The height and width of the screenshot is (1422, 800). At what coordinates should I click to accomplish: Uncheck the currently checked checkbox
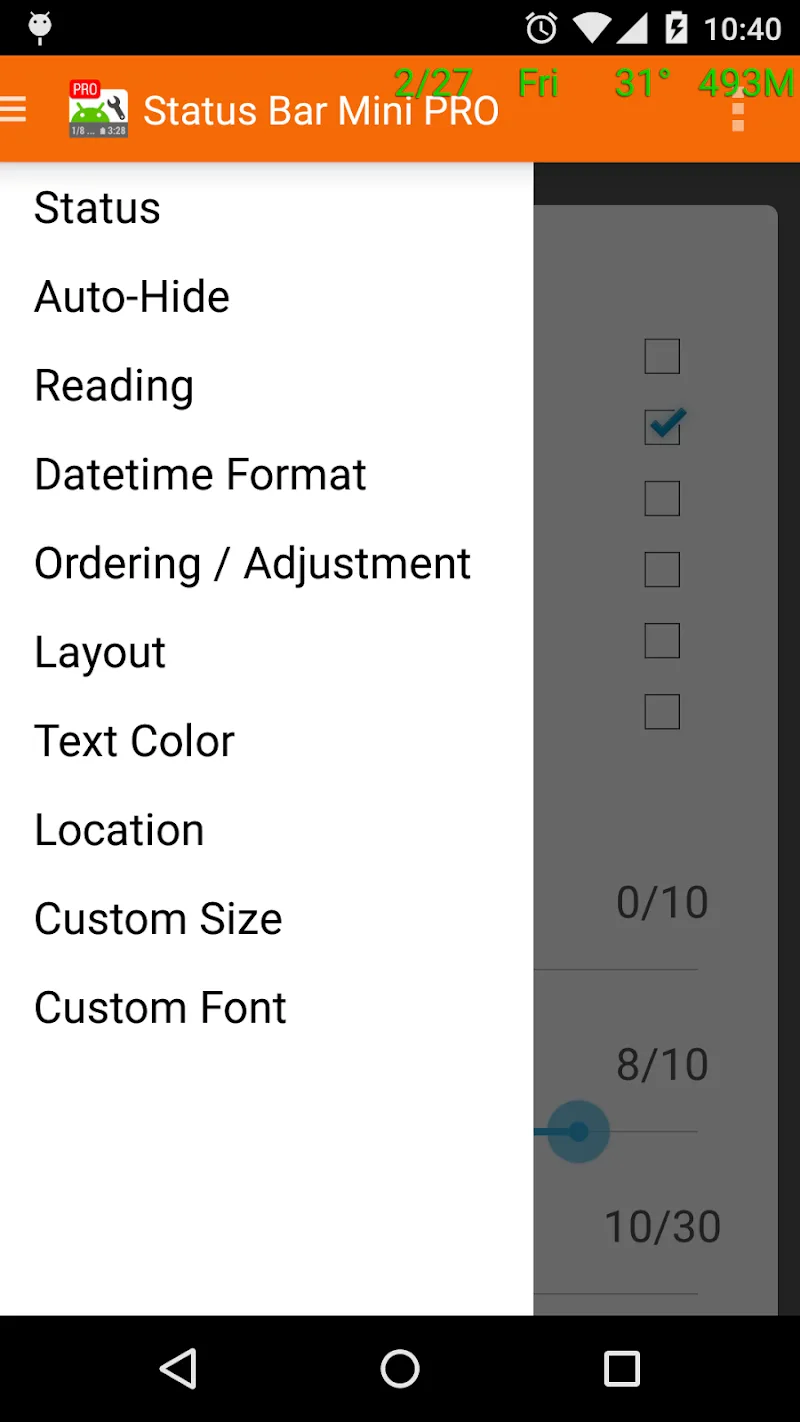tap(662, 426)
